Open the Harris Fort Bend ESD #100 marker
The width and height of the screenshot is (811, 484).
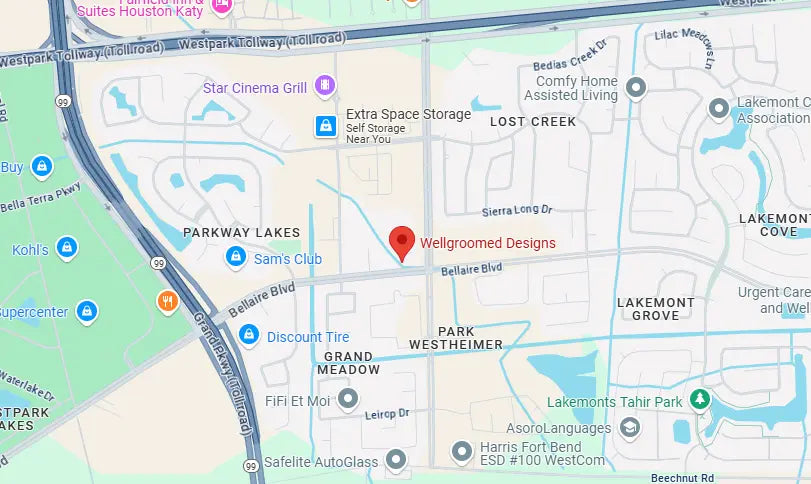tap(461, 451)
